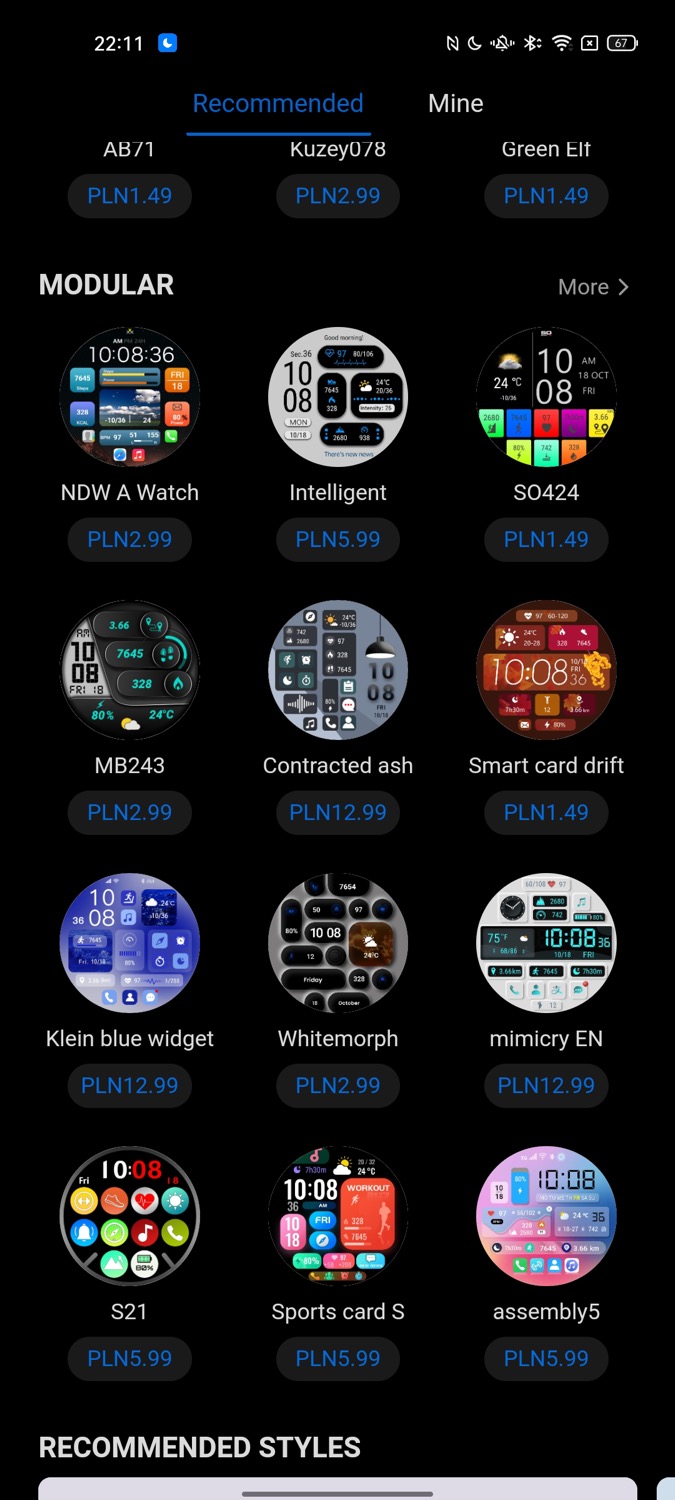Open the assembly5 watch face

(x=546, y=1216)
